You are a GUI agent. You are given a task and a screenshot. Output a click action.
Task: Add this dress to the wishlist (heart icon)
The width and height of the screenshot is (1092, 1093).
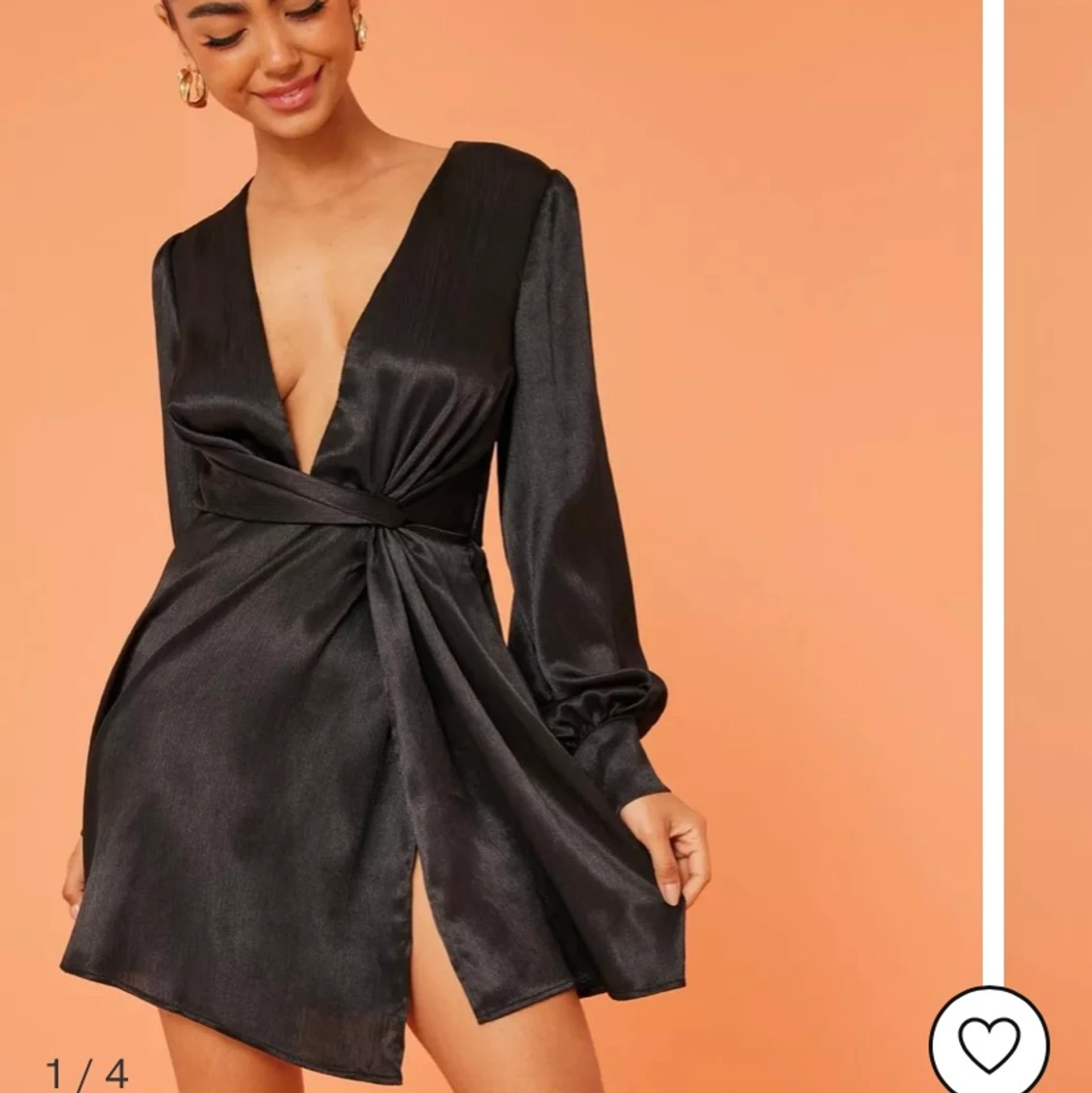989,1043
